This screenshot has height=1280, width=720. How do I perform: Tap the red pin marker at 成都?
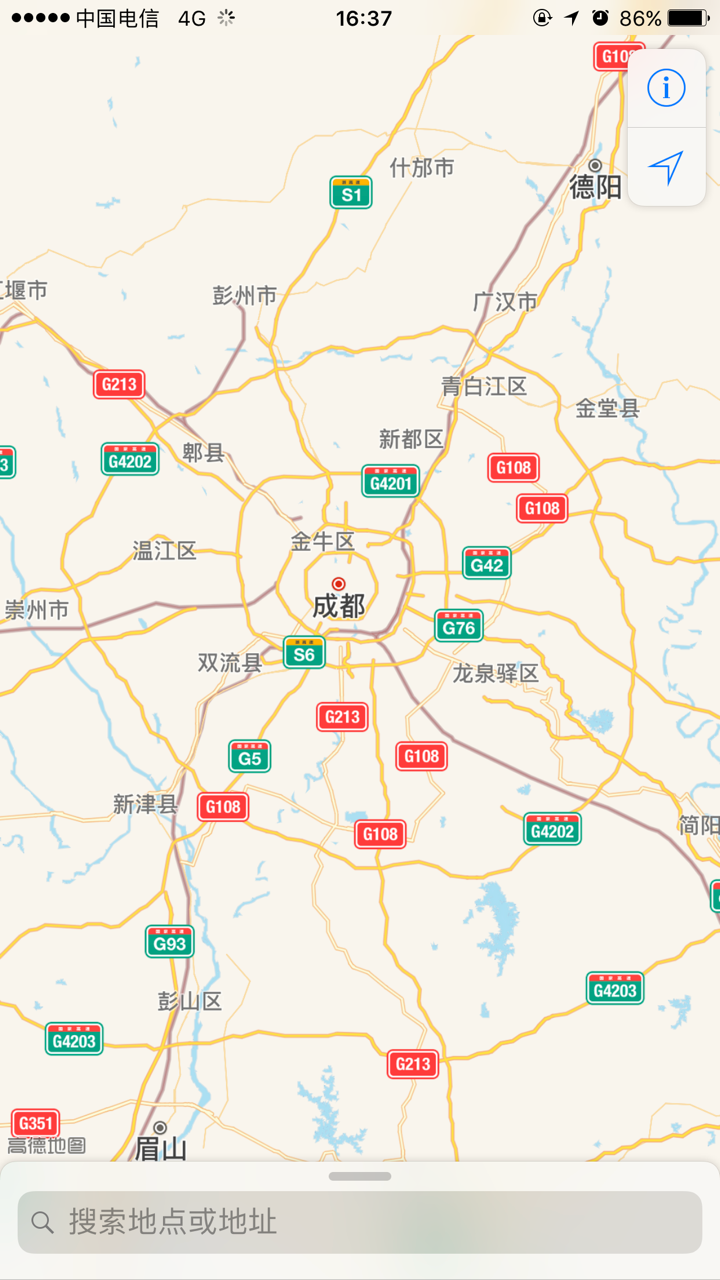coord(338,583)
